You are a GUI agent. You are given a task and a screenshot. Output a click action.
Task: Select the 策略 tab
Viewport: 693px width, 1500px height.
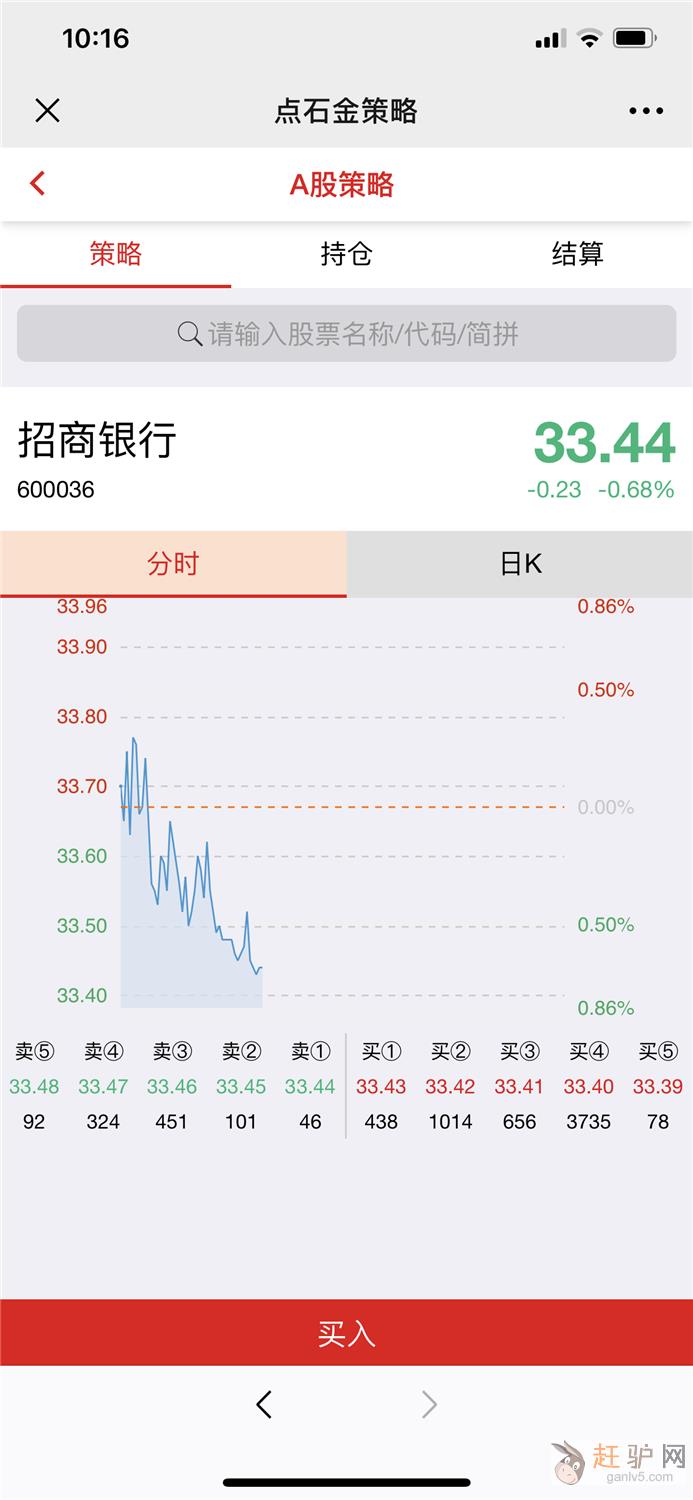pyautogui.click(x=115, y=254)
